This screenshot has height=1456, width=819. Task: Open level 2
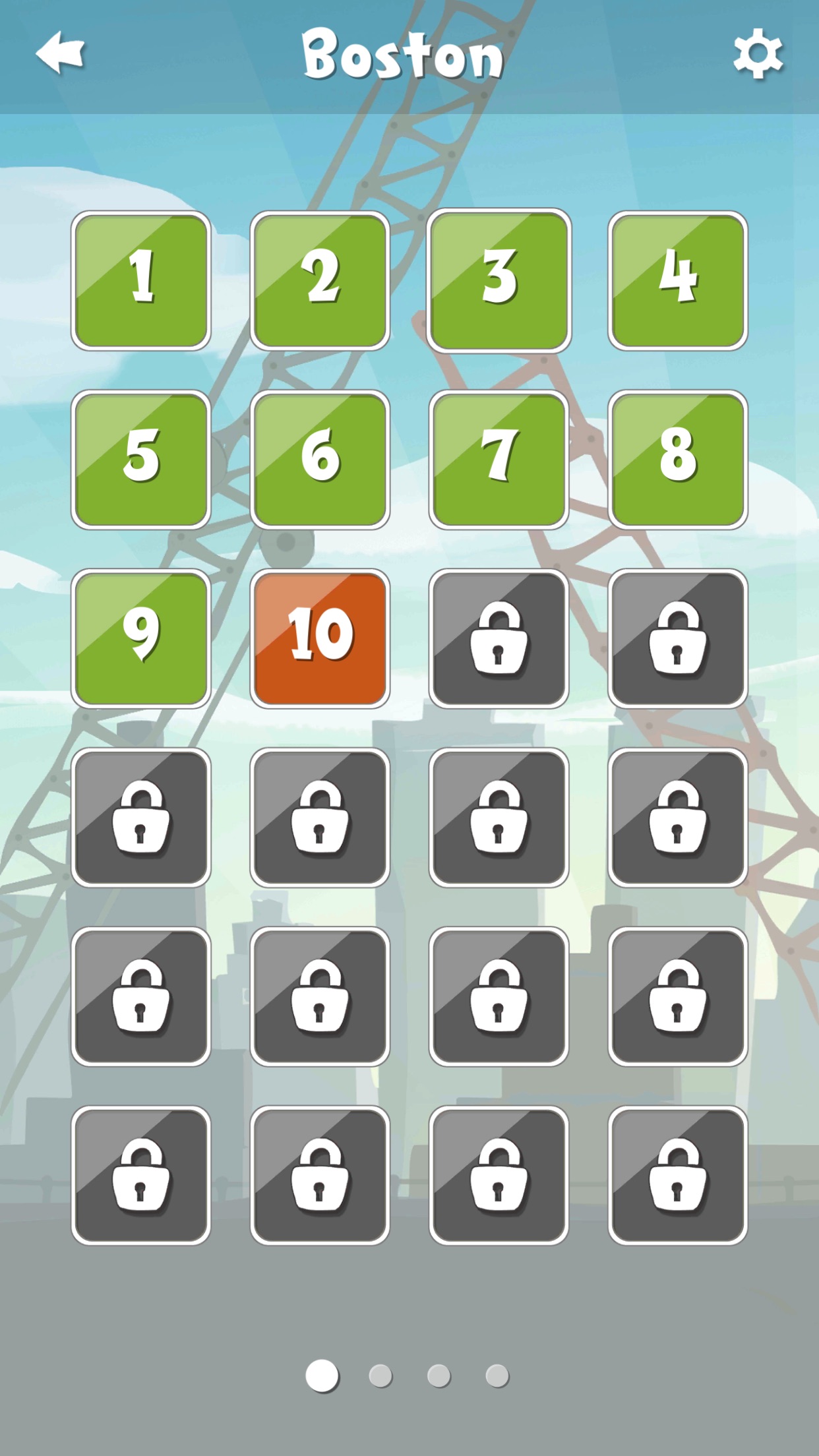pos(320,280)
